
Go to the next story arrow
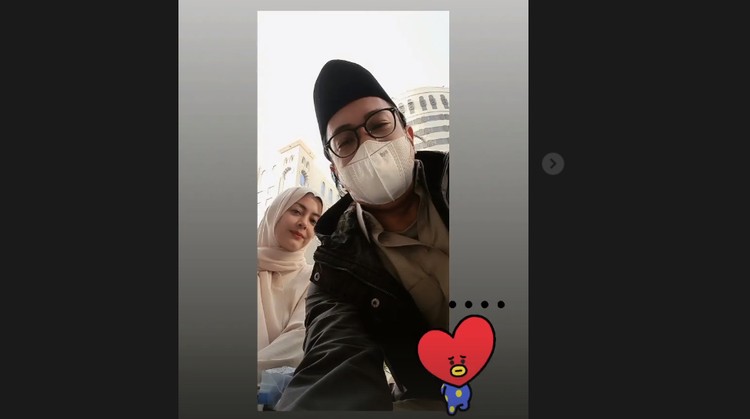[553, 163]
